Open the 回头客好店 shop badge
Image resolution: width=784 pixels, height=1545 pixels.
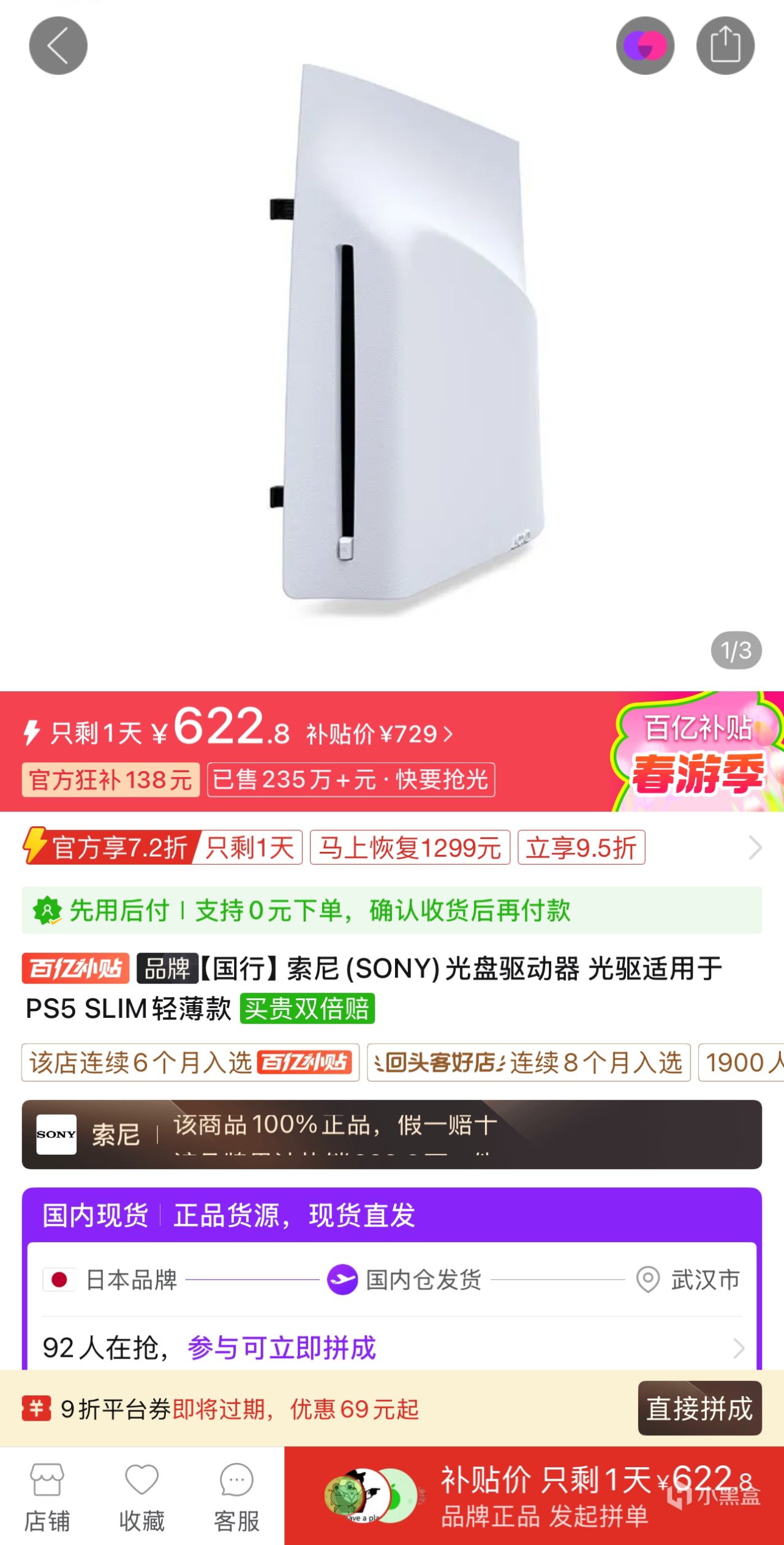coord(528,1062)
